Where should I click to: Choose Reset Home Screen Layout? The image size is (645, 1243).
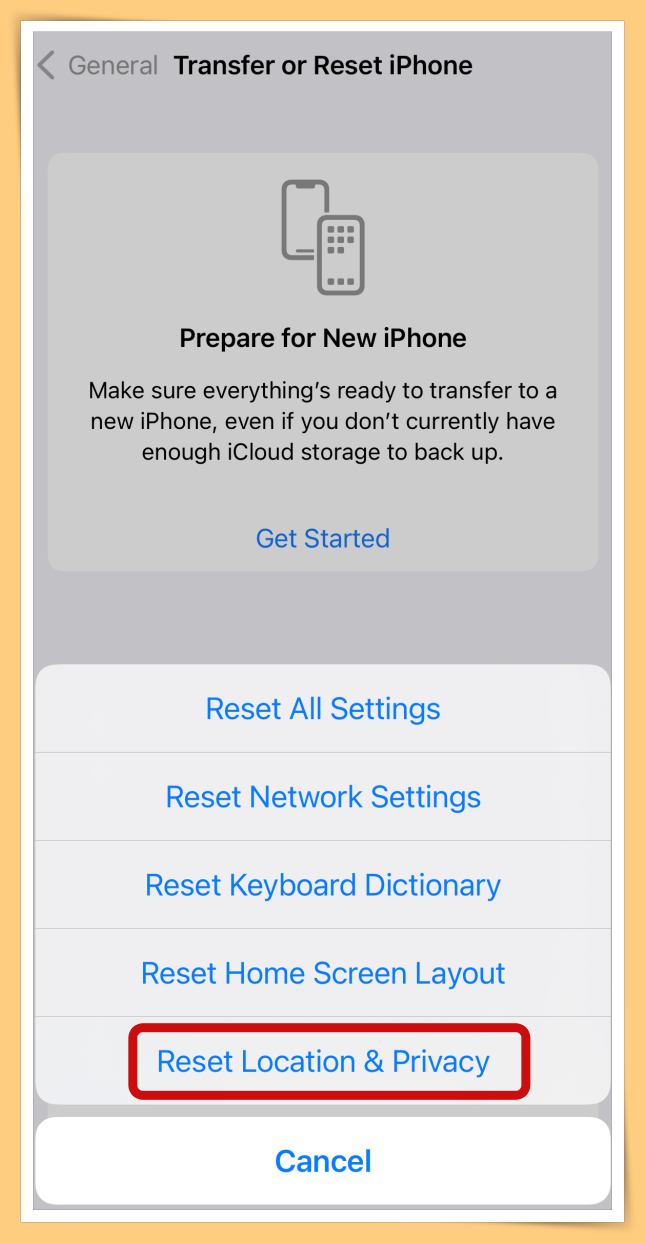click(x=323, y=973)
